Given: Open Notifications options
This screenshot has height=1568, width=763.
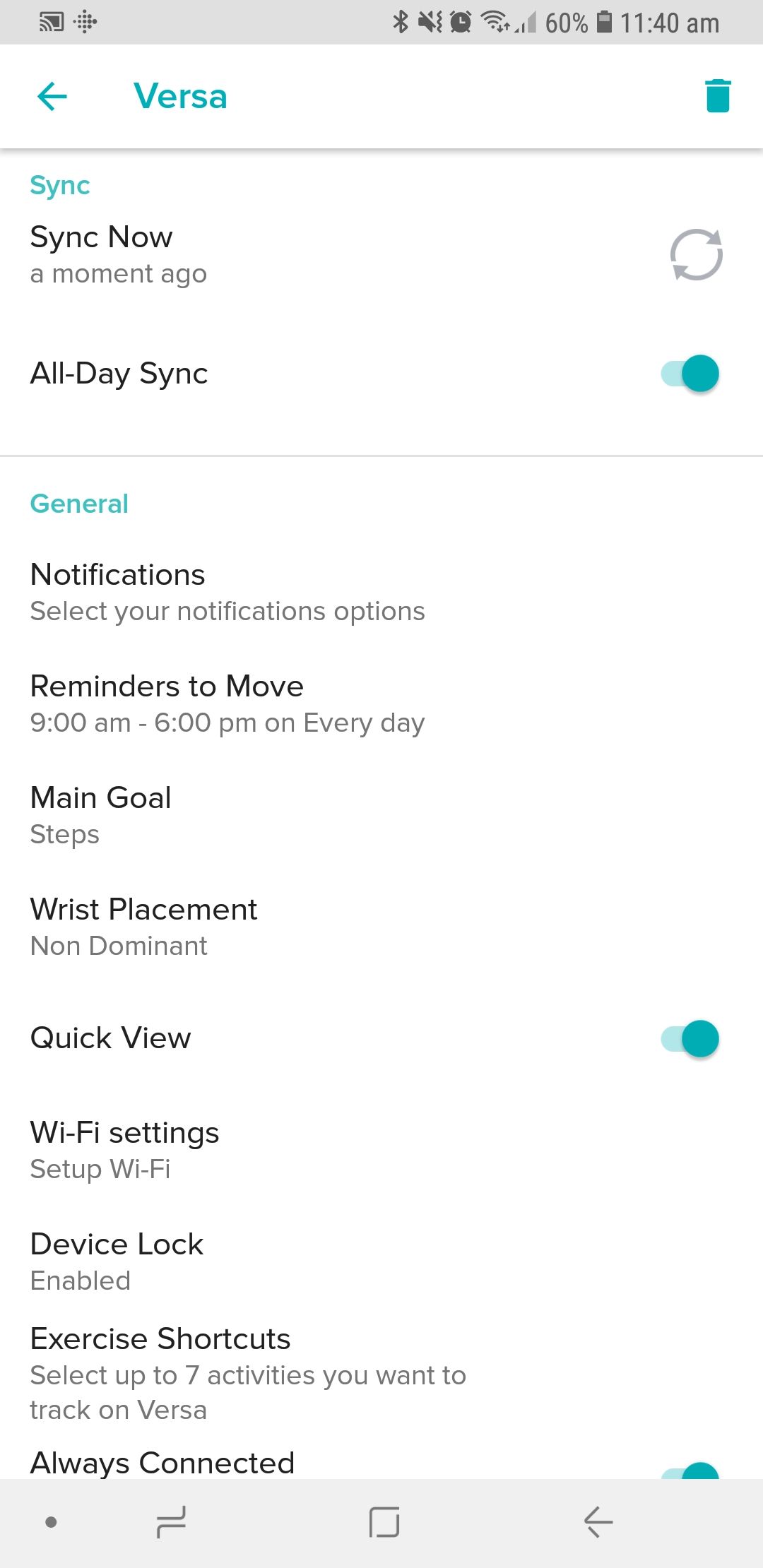Looking at the screenshot, I should coord(227,592).
